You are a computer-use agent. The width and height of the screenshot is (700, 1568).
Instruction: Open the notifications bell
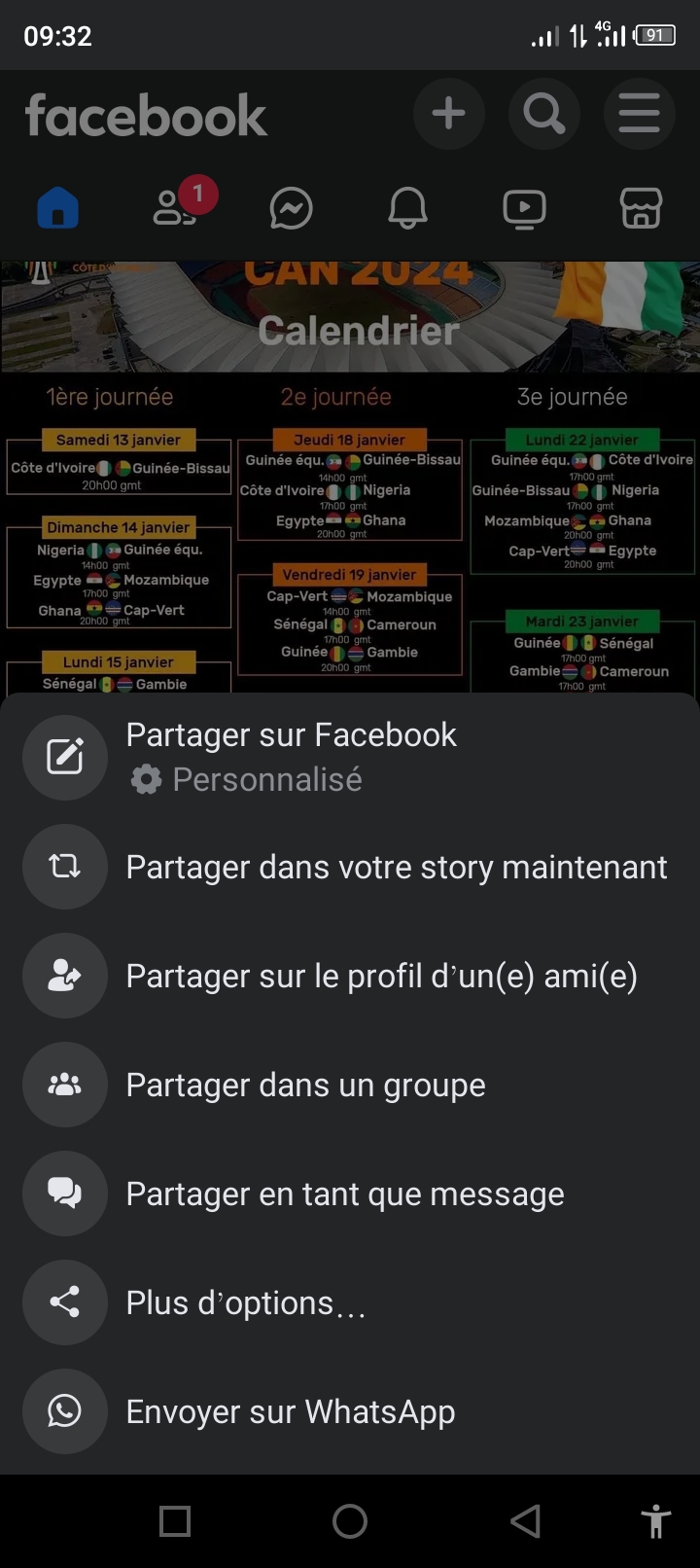[407, 208]
